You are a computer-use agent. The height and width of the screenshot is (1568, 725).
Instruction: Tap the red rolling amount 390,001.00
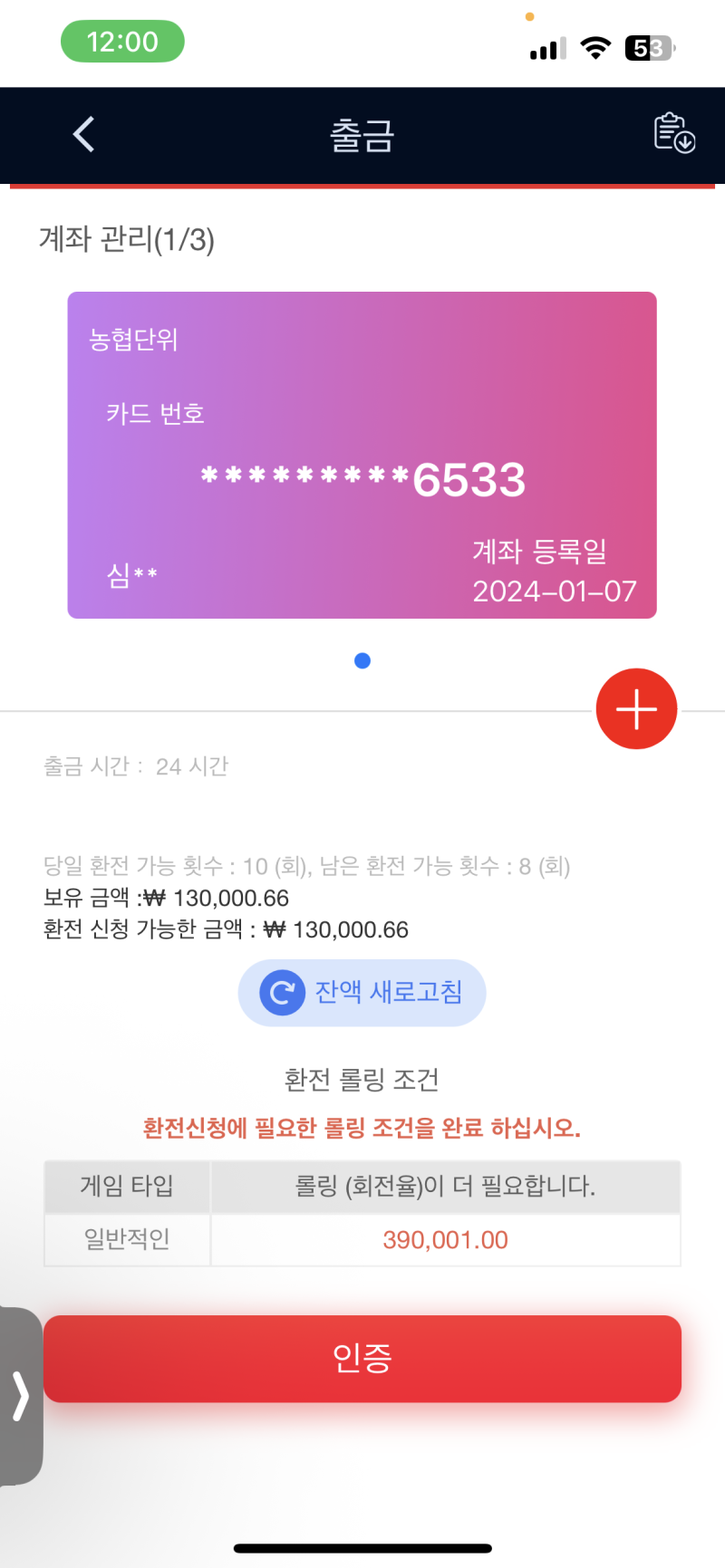(445, 1239)
